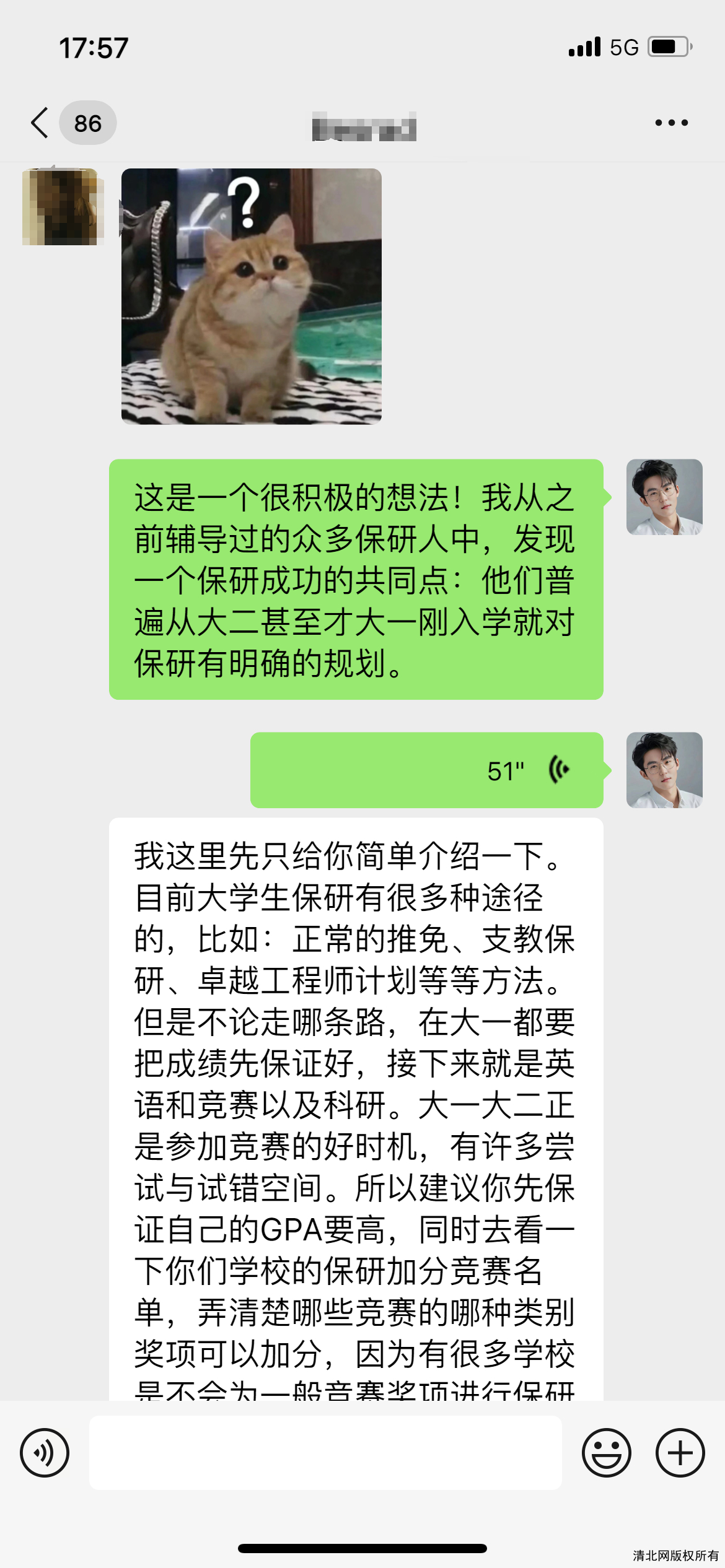The height and width of the screenshot is (1568, 725).
Task: Open the chat's three-dot options menu
Action: click(672, 123)
